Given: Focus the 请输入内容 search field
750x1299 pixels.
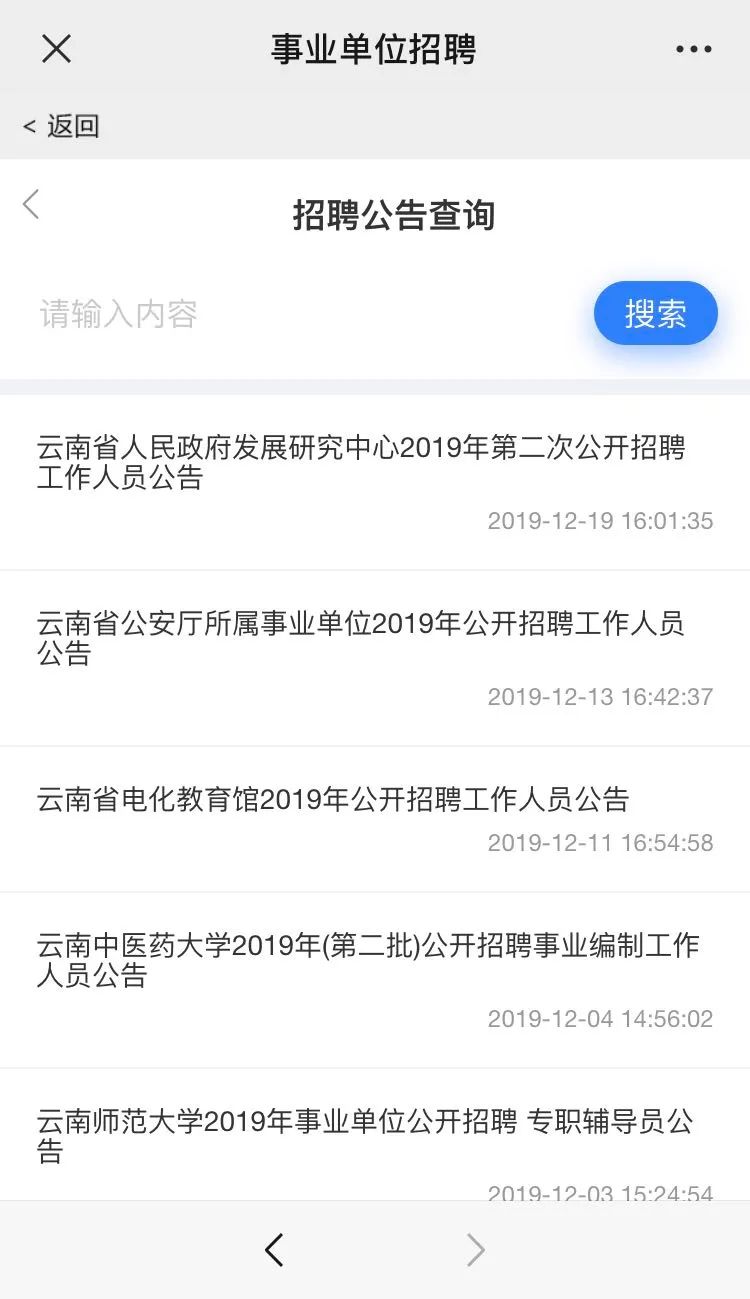Looking at the screenshot, I should click(x=300, y=314).
